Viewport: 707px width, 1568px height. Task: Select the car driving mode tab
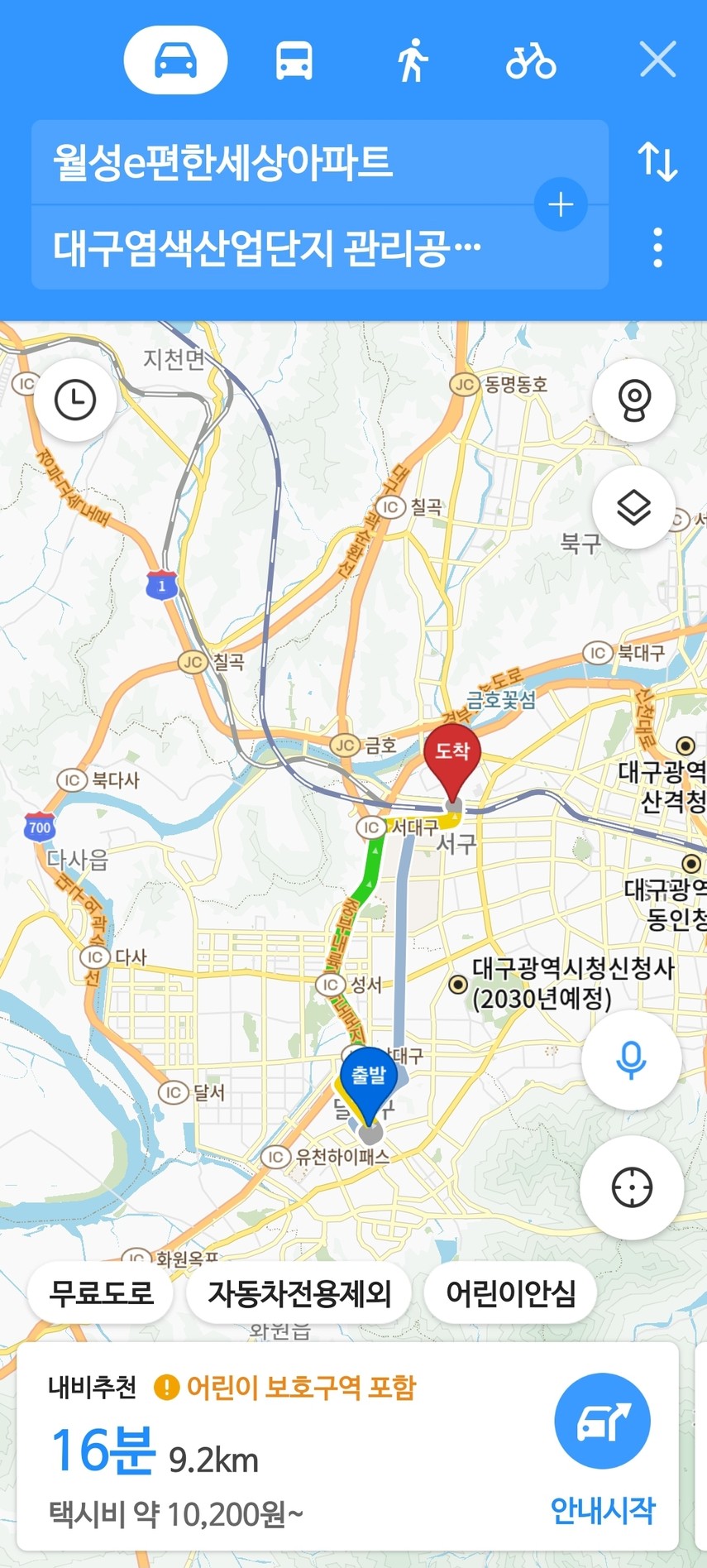coord(175,60)
